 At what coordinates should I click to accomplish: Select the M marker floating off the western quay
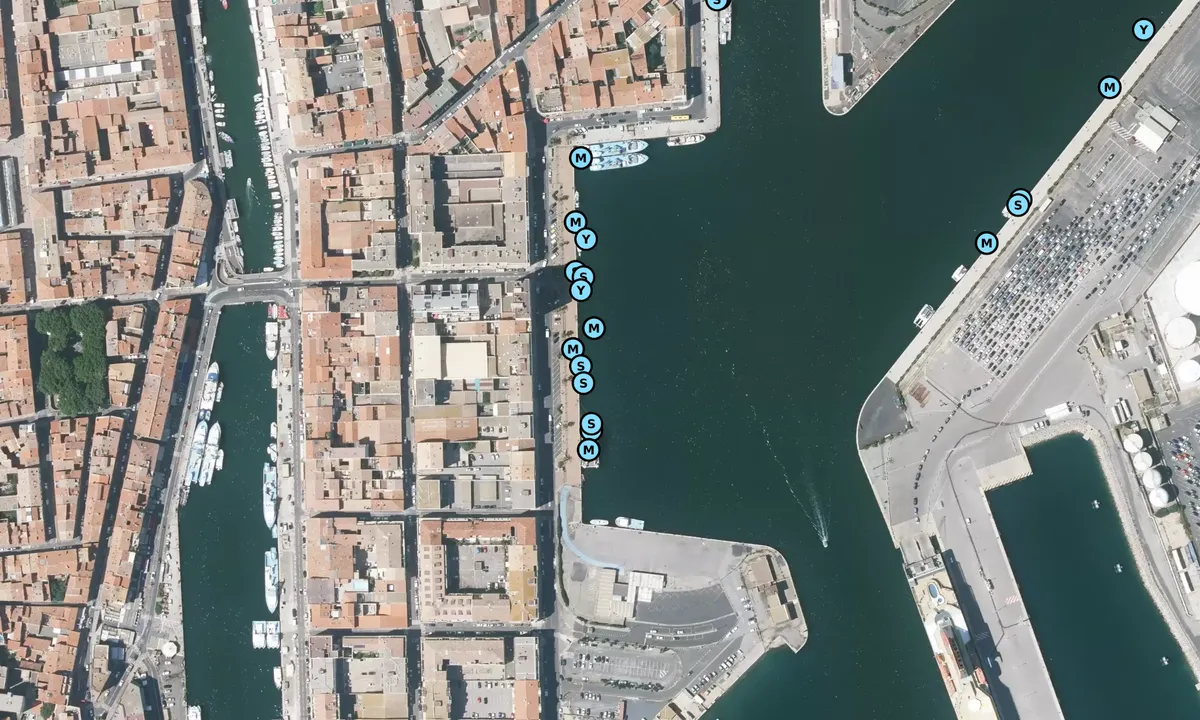click(594, 328)
